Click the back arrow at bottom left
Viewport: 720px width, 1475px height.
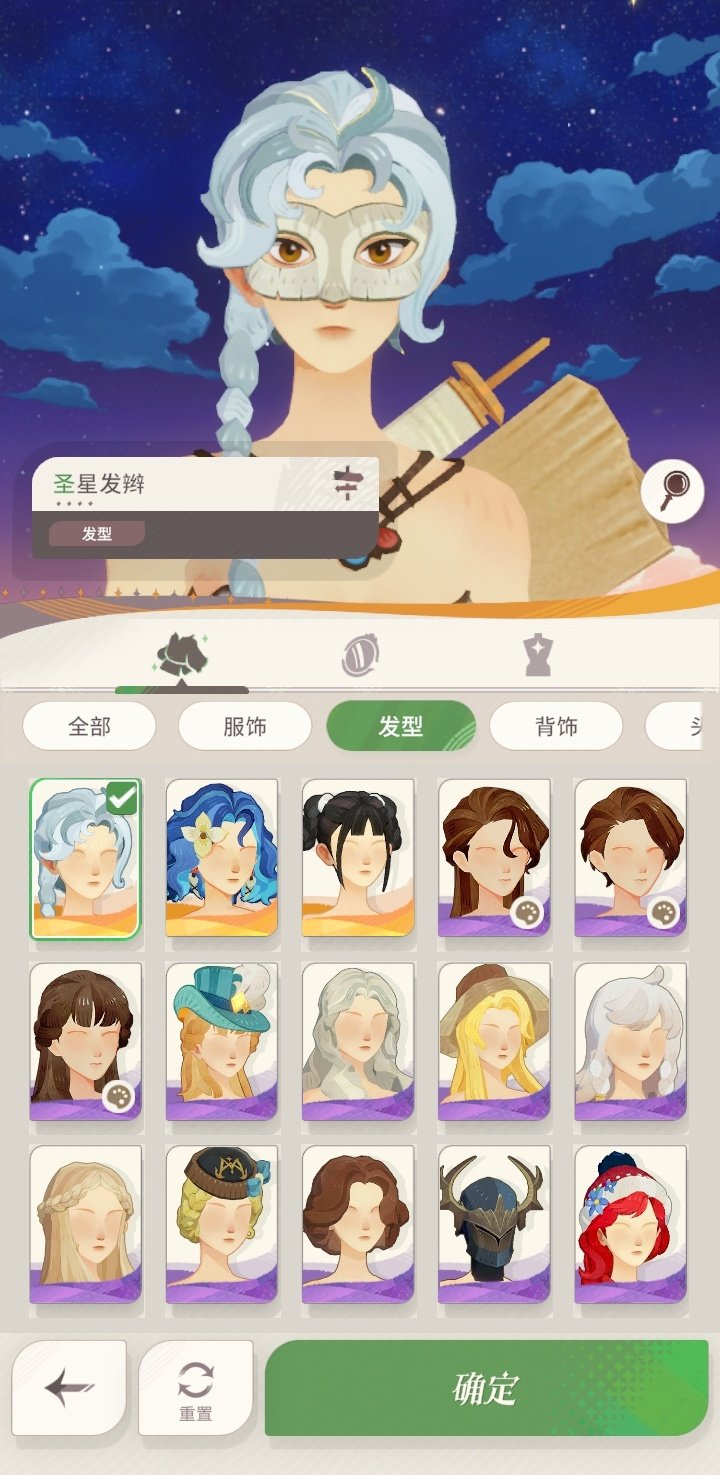point(67,1388)
